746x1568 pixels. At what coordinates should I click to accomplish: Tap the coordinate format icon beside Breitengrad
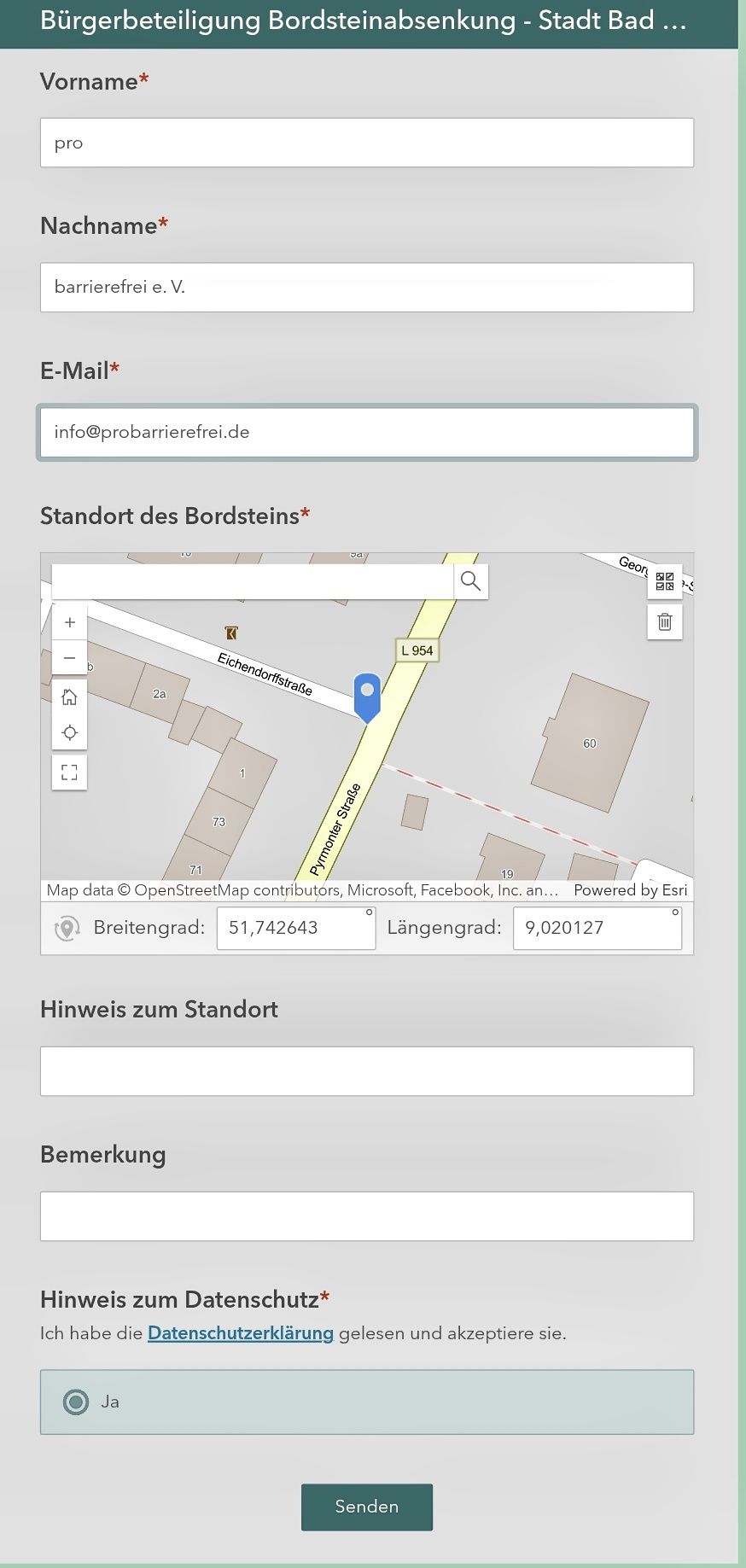[67, 928]
